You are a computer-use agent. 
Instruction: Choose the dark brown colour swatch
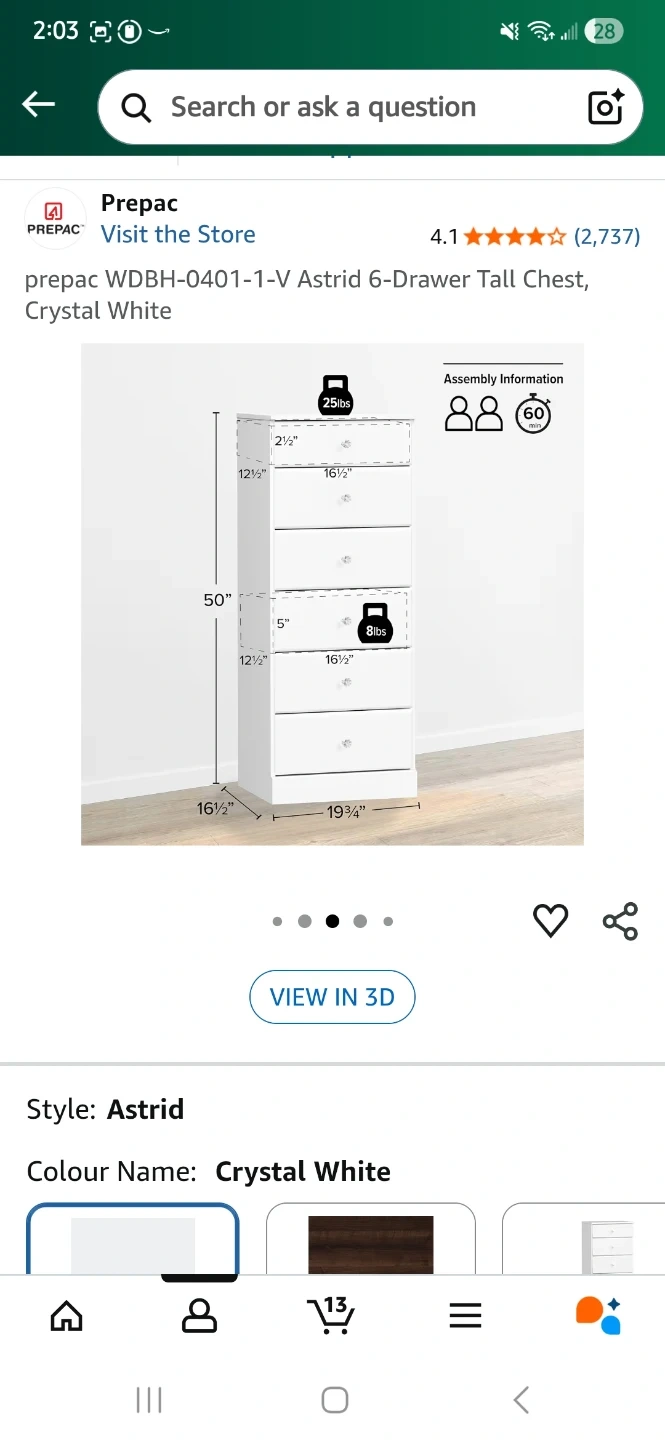pos(370,1240)
